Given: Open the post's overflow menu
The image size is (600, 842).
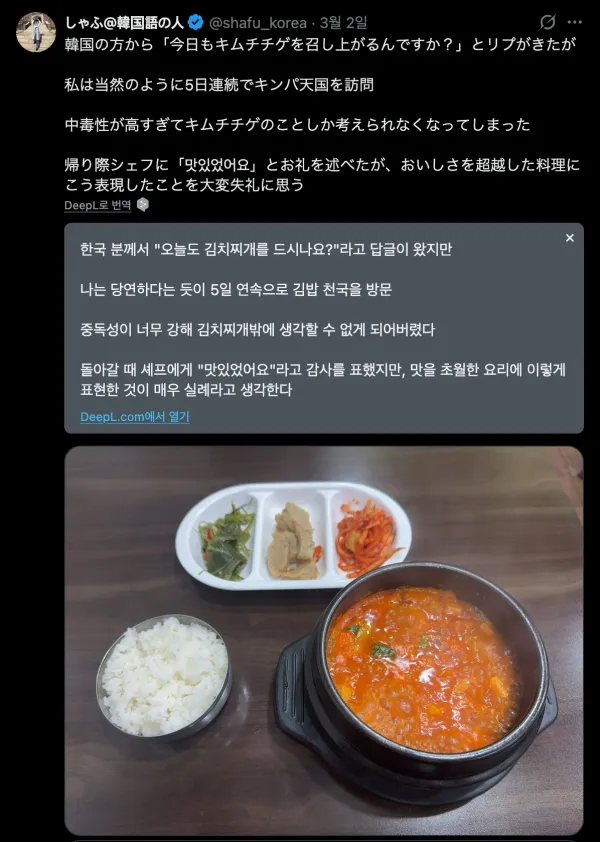Looking at the screenshot, I should [574, 22].
